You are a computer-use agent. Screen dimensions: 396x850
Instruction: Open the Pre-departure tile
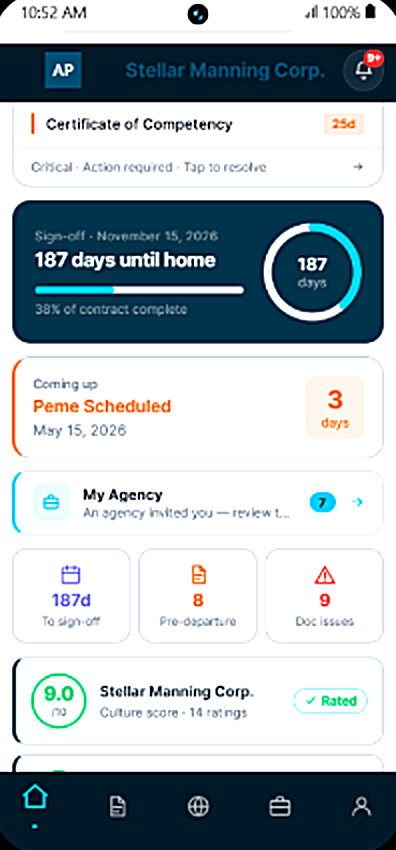[x=198, y=596]
